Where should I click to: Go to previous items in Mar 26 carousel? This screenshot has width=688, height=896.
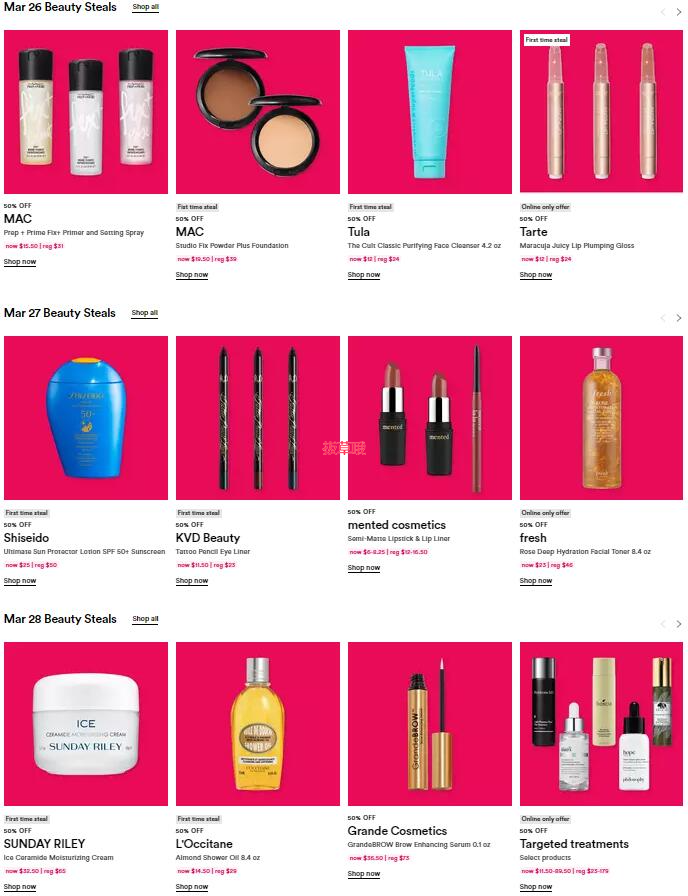(x=662, y=12)
